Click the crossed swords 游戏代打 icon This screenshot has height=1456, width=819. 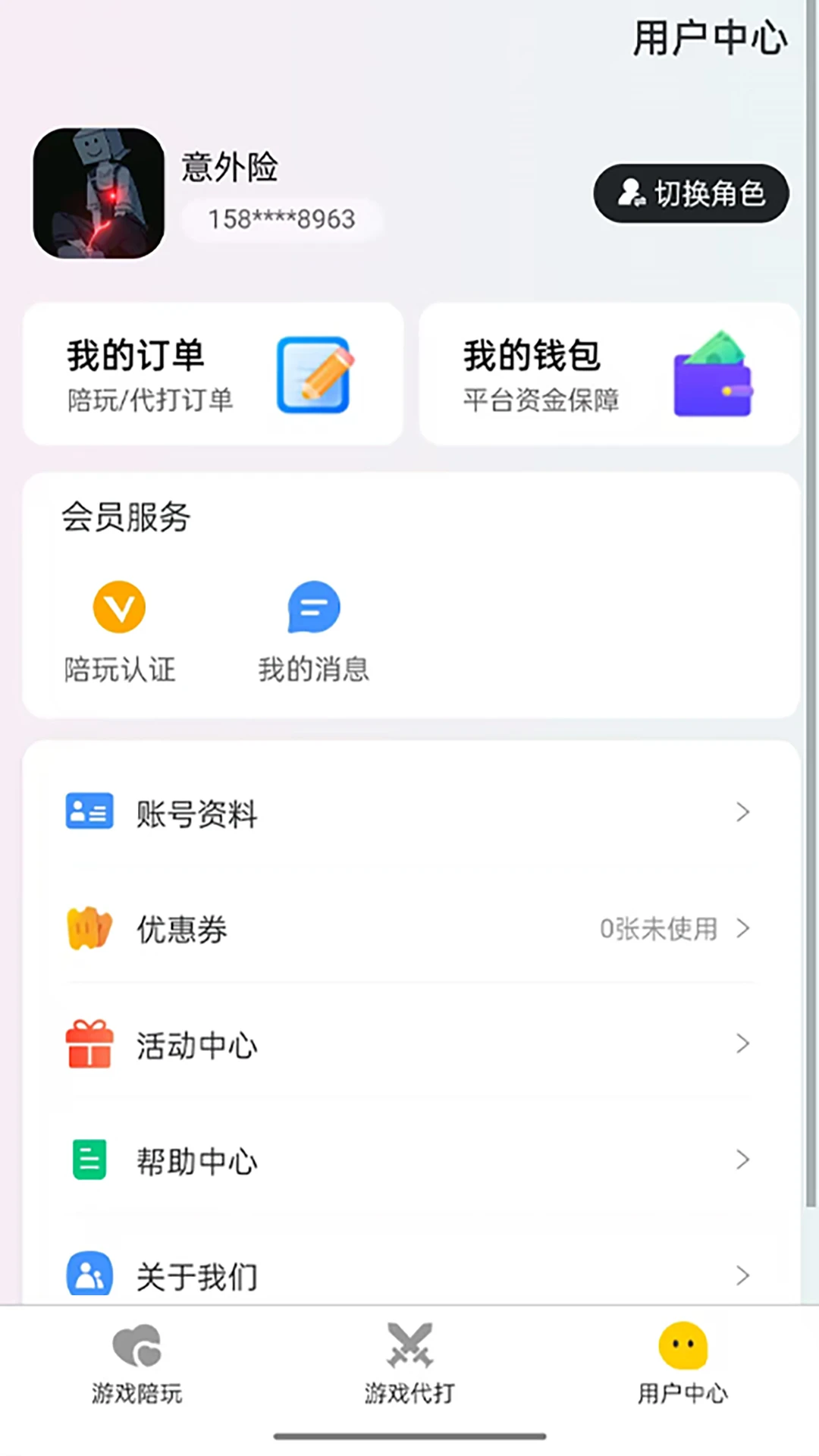coord(409,1346)
